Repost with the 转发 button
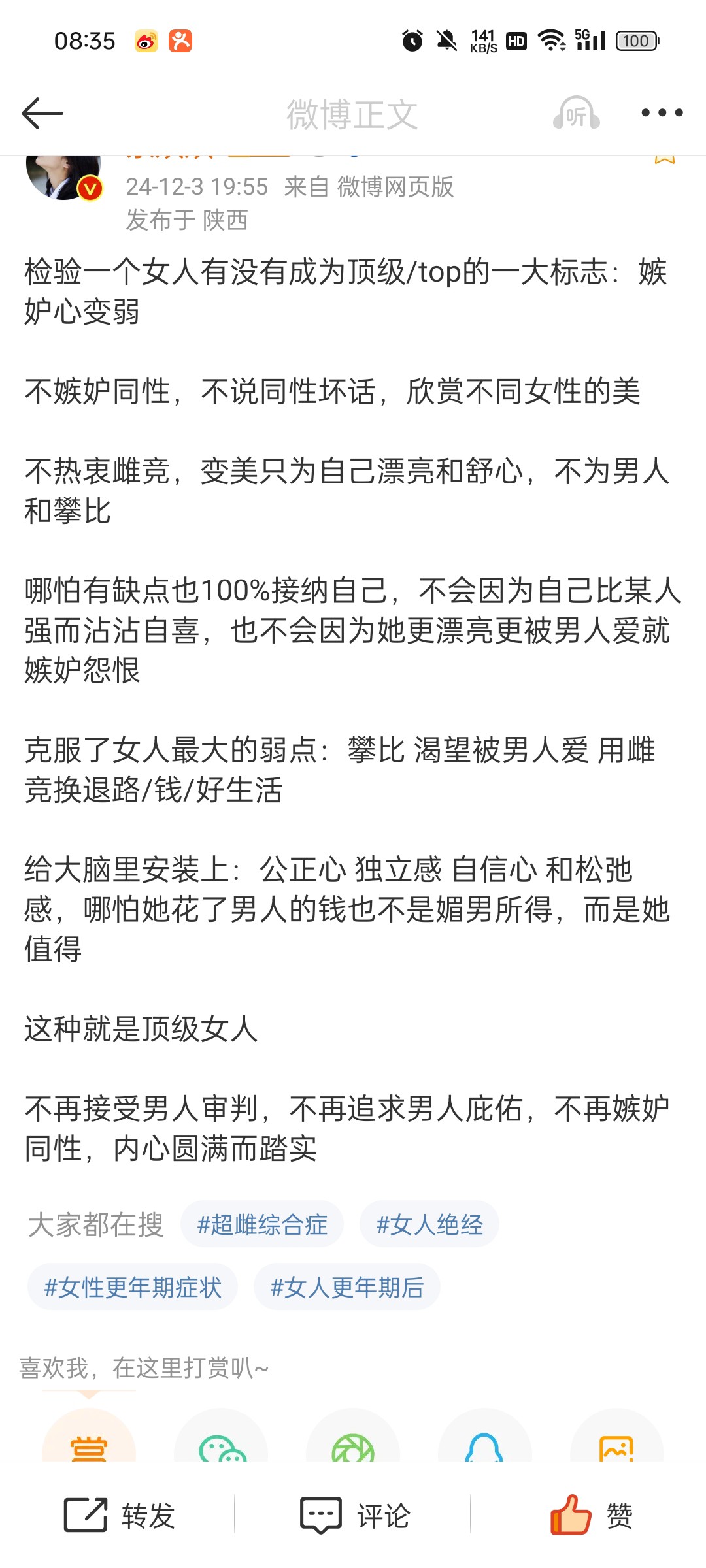 119,1515
